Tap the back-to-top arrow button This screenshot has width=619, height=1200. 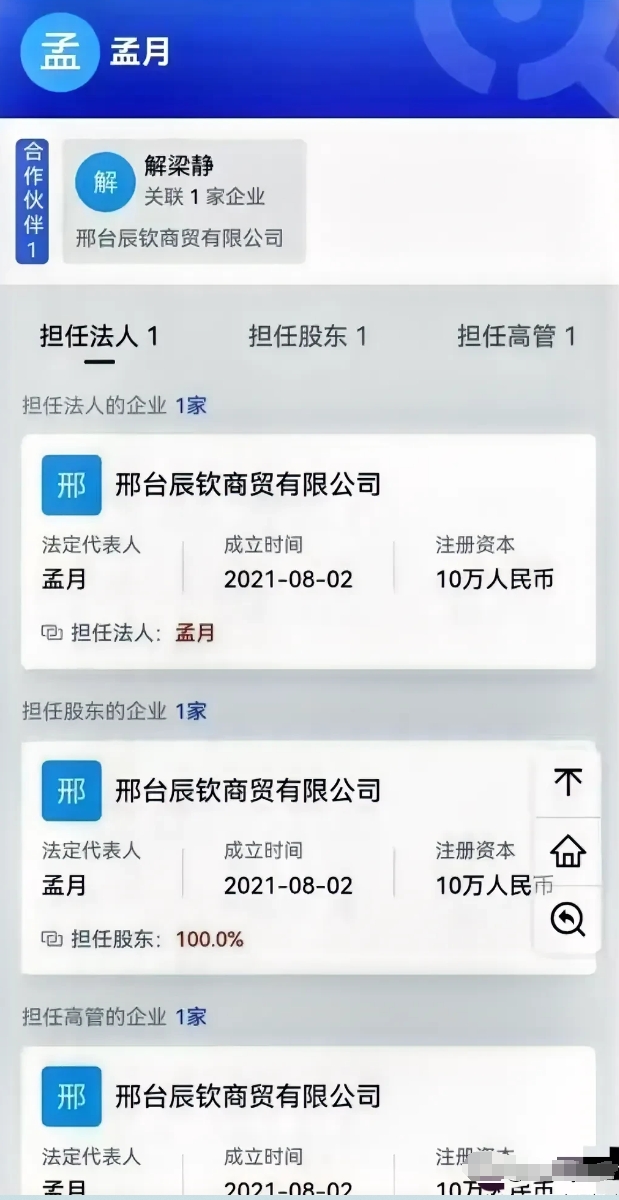coord(568,782)
